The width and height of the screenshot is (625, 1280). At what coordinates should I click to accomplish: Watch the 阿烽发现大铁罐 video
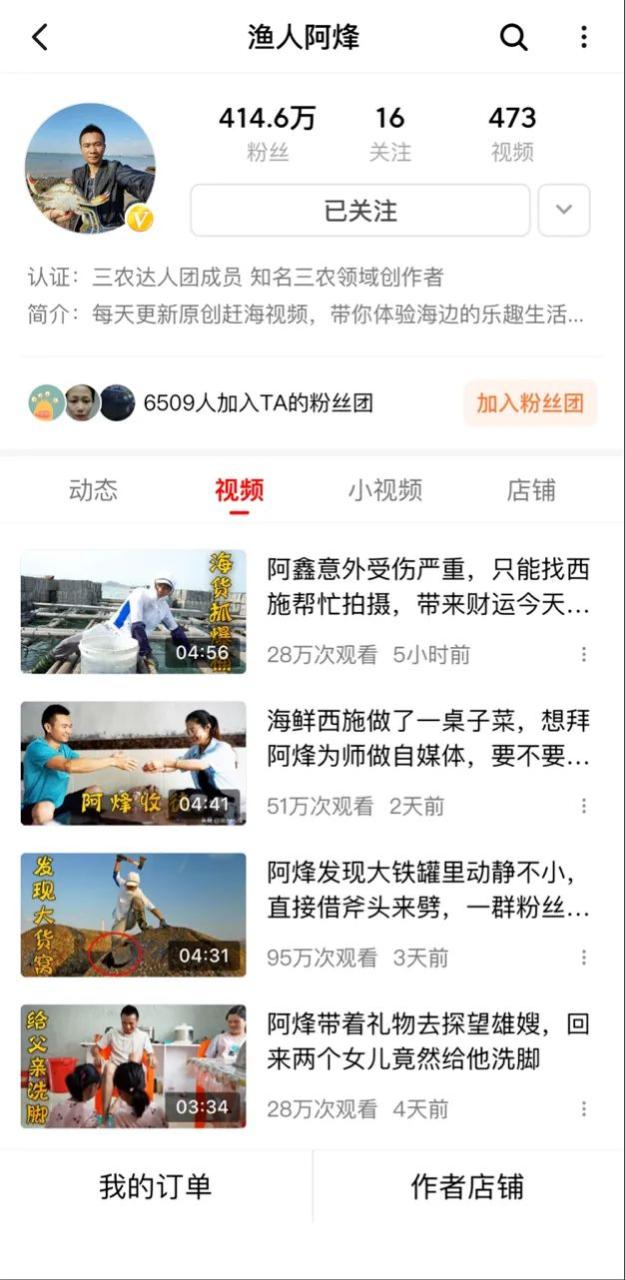[133, 914]
